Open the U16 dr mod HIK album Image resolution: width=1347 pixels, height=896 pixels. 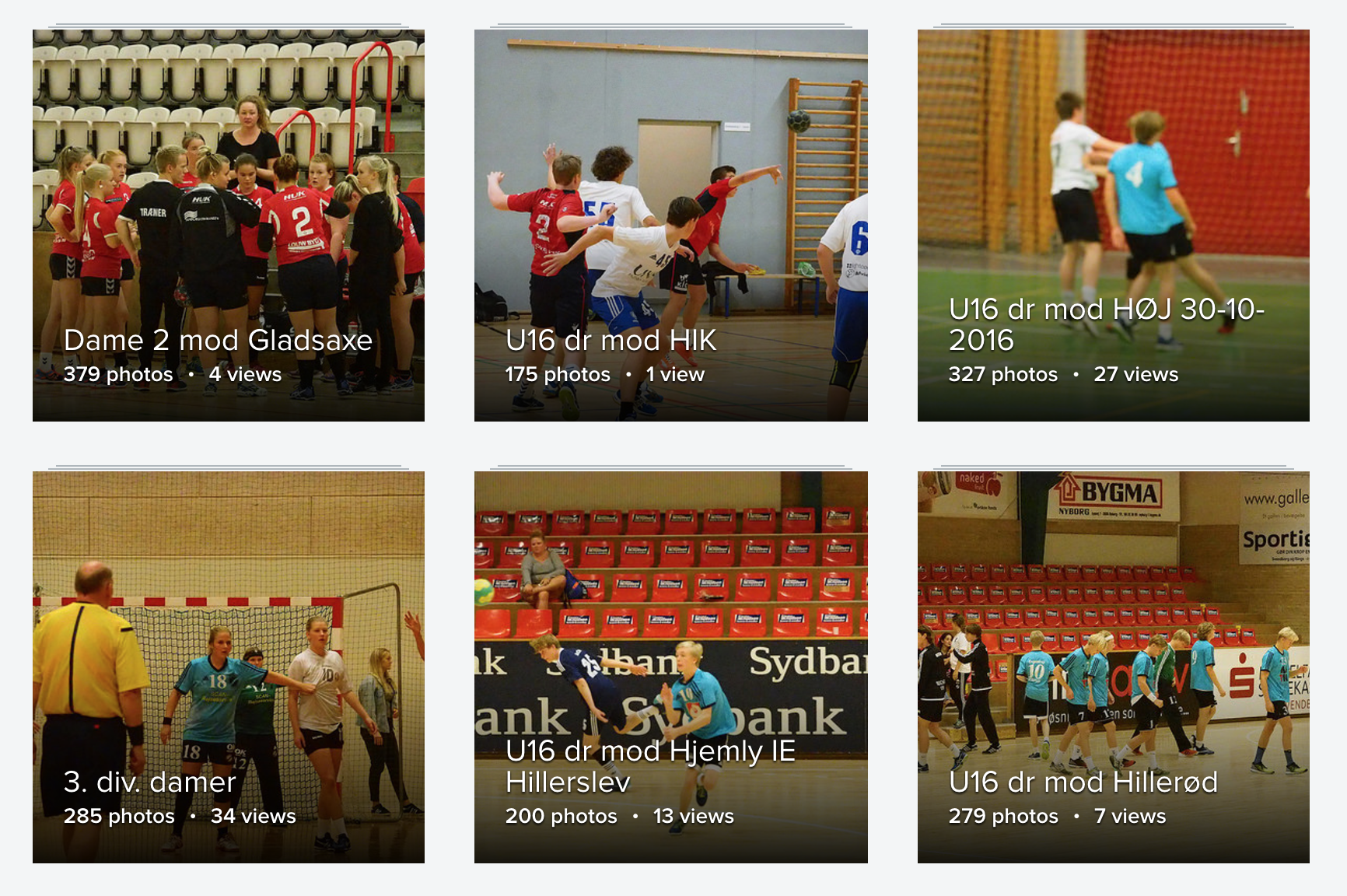coord(670,226)
